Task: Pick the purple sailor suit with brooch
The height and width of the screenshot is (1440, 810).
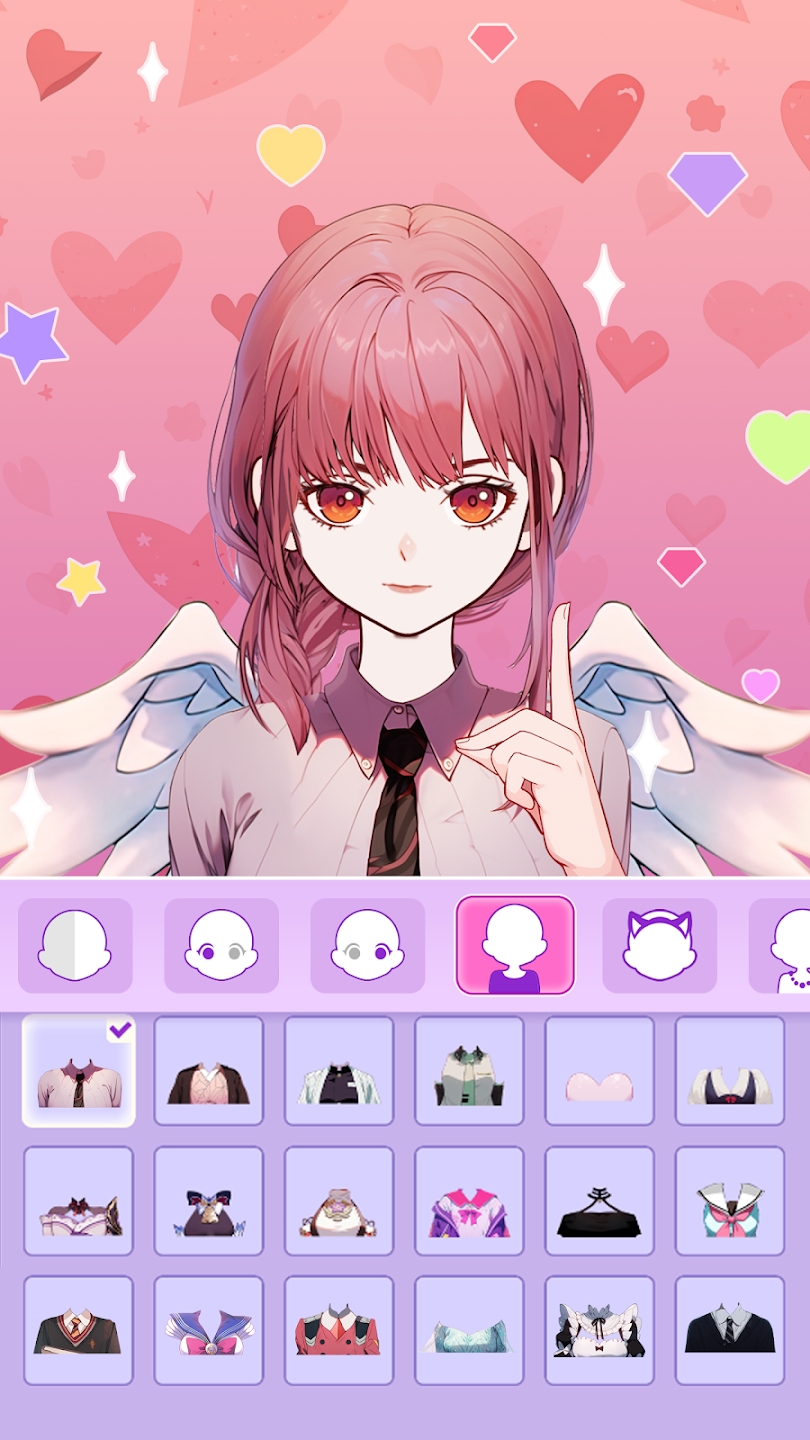Action: click(208, 1331)
